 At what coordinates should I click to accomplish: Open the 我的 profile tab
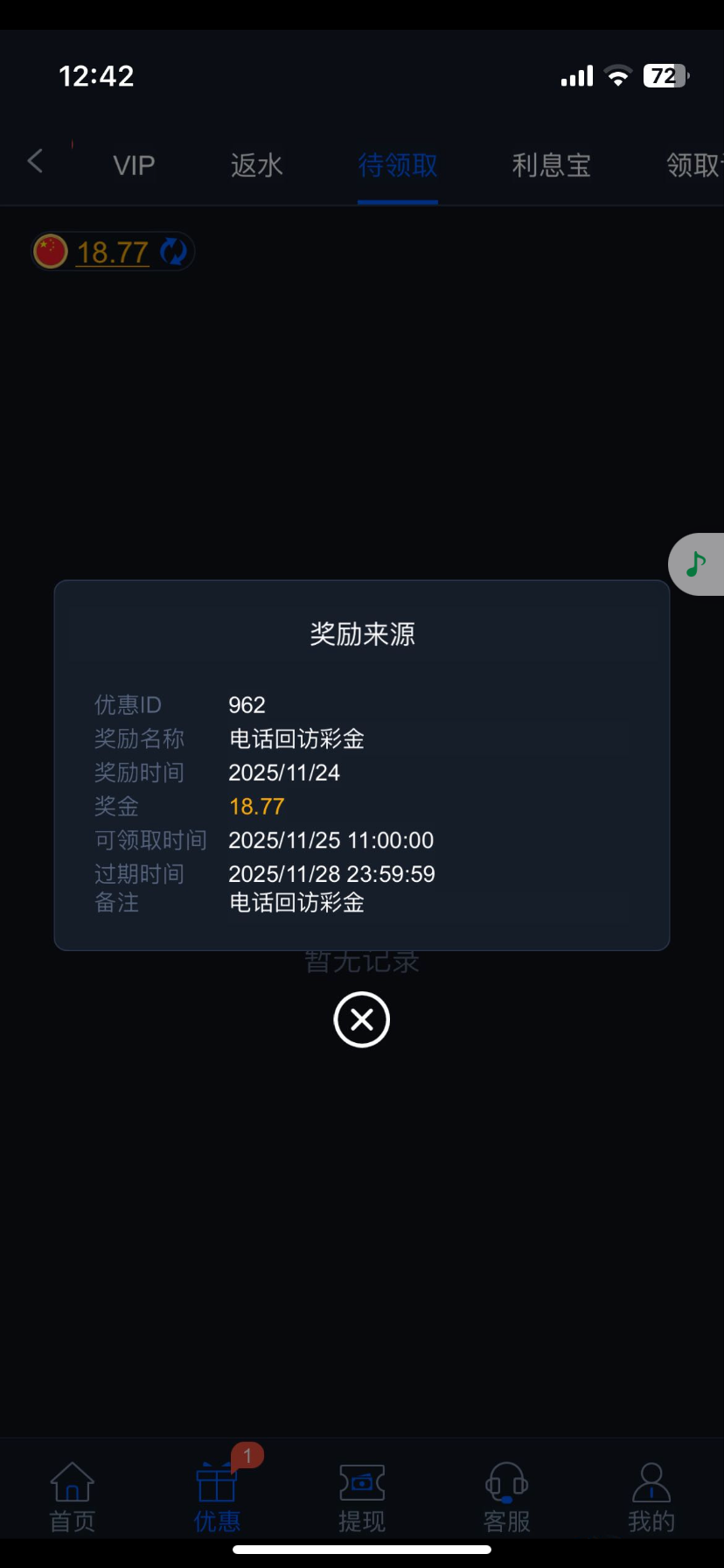point(651,1497)
